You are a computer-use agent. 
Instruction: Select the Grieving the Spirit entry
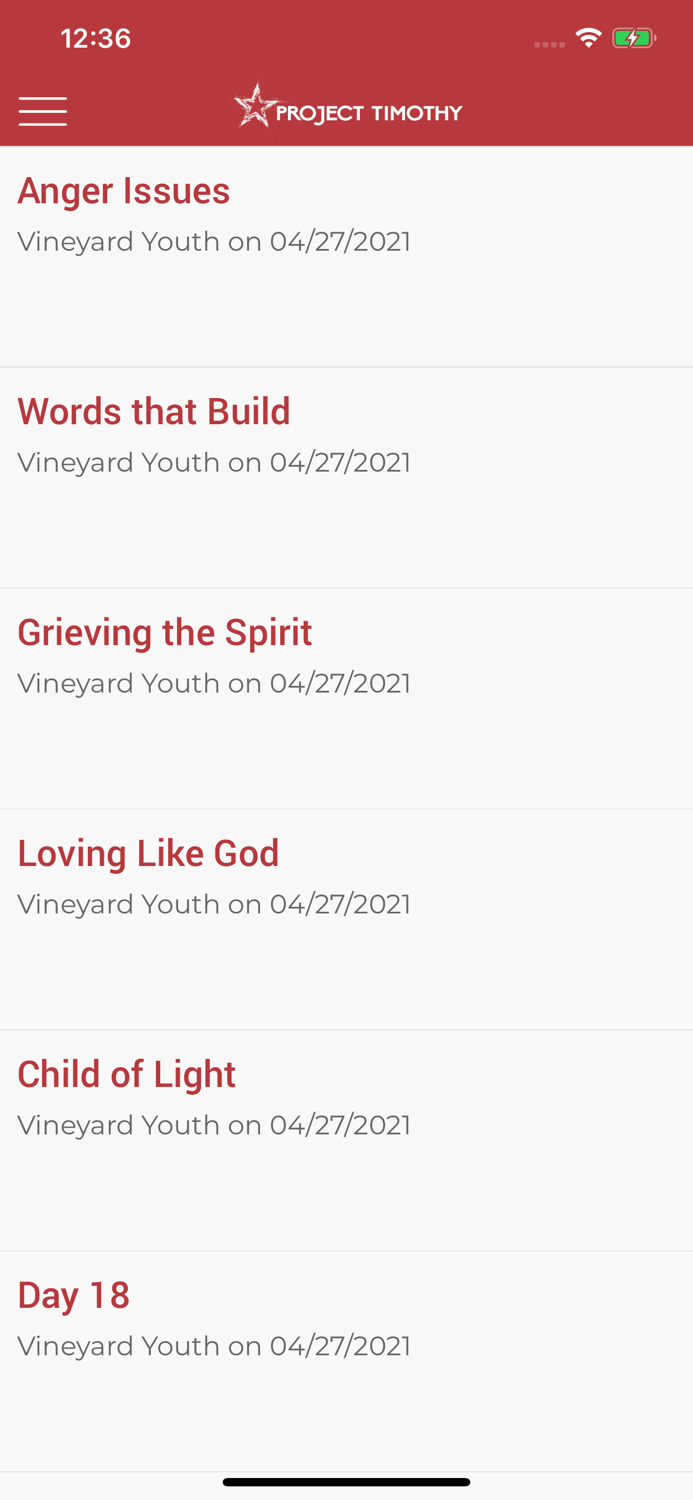(346, 699)
